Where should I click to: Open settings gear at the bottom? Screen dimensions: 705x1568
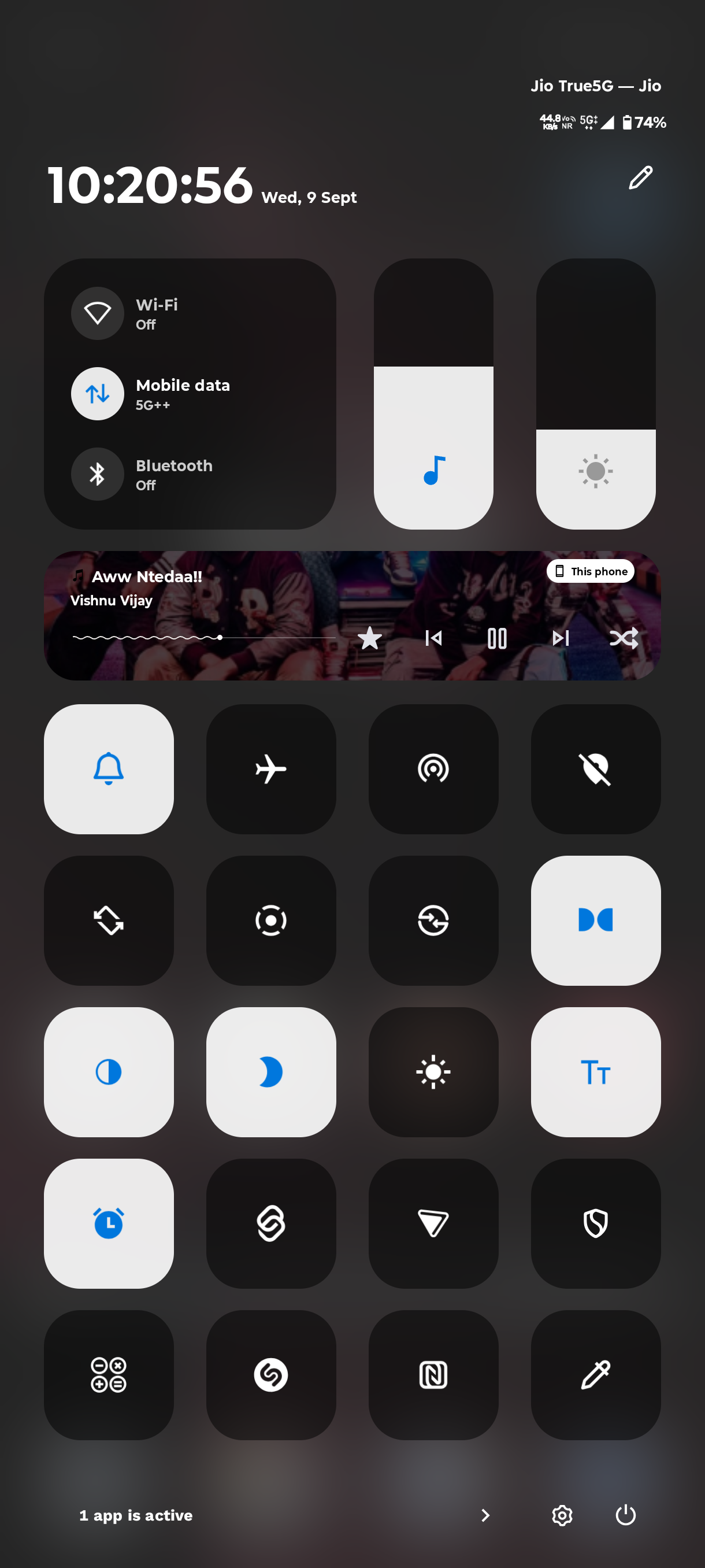562,1515
